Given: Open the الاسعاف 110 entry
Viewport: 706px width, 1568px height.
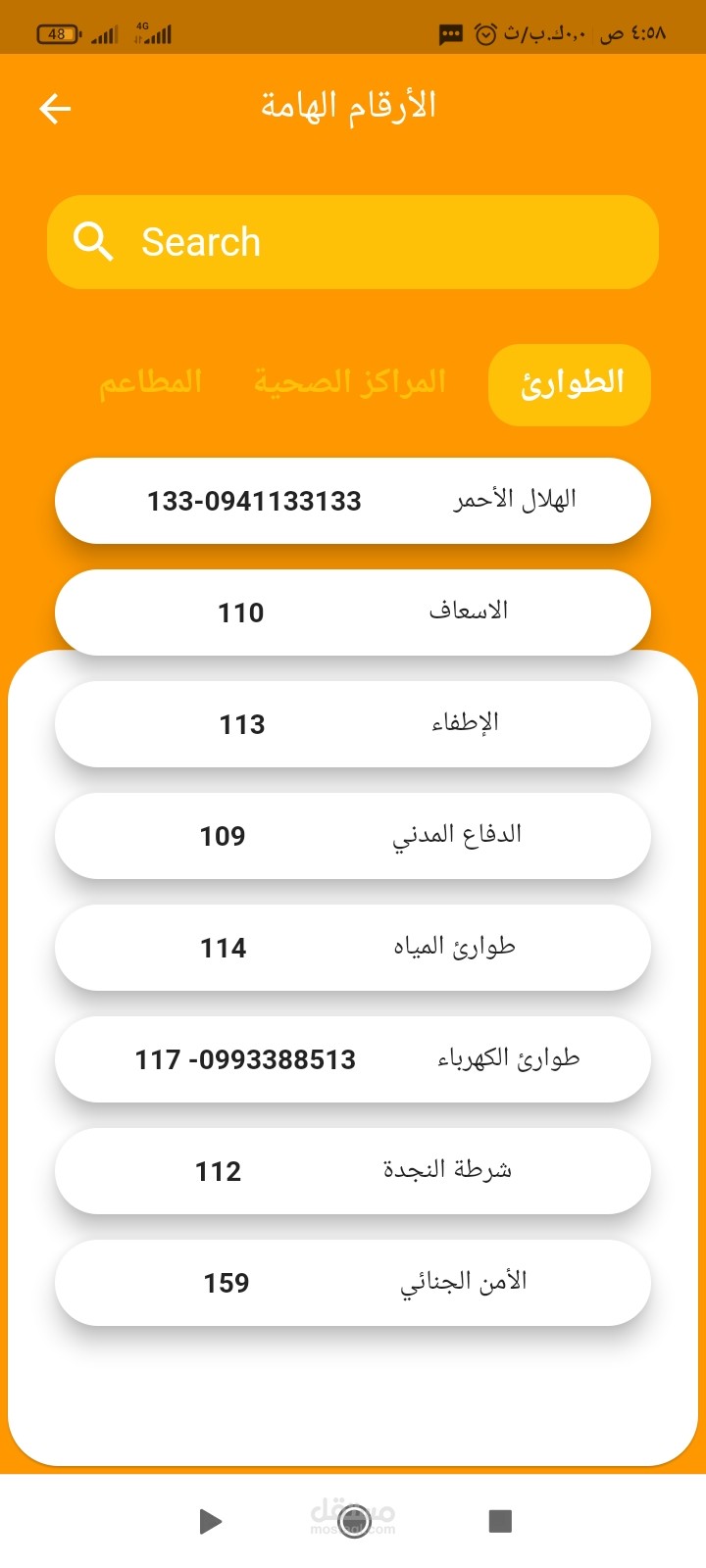Looking at the screenshot, I should [x=353, y=612].
